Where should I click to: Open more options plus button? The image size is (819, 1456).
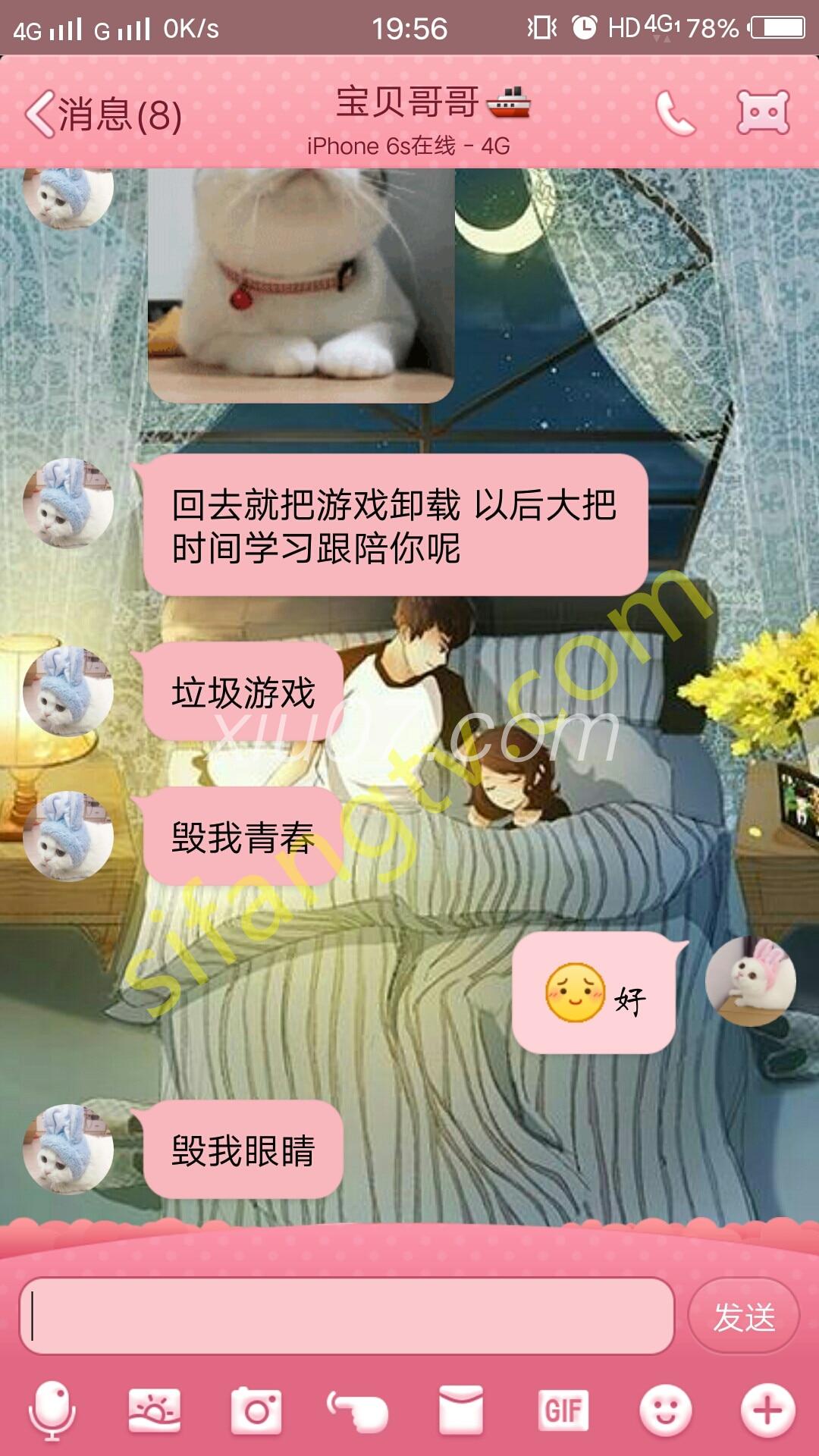pyautogui.click(x=767, y=1410)
